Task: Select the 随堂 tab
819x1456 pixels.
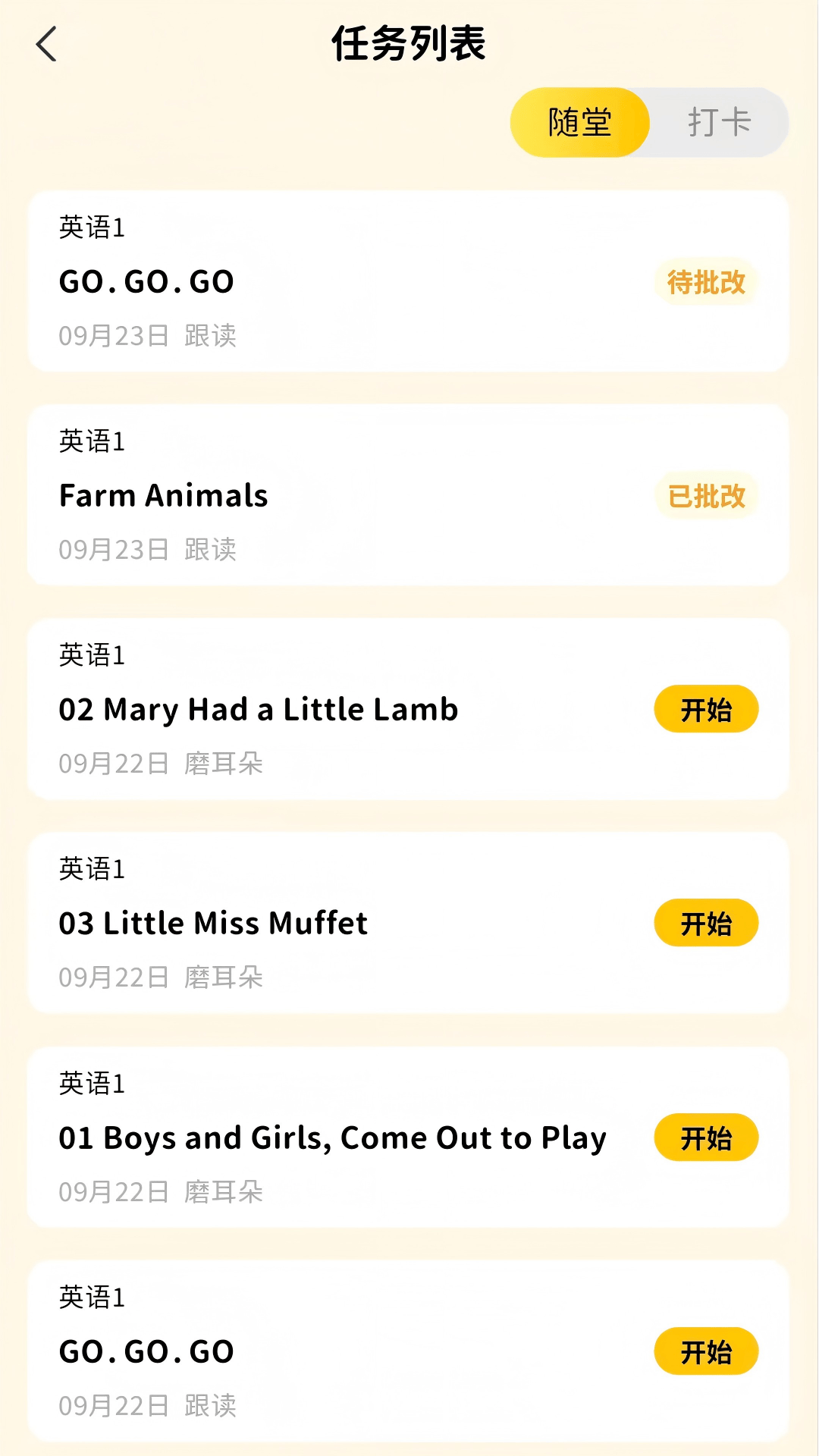Action: (580, 122)
